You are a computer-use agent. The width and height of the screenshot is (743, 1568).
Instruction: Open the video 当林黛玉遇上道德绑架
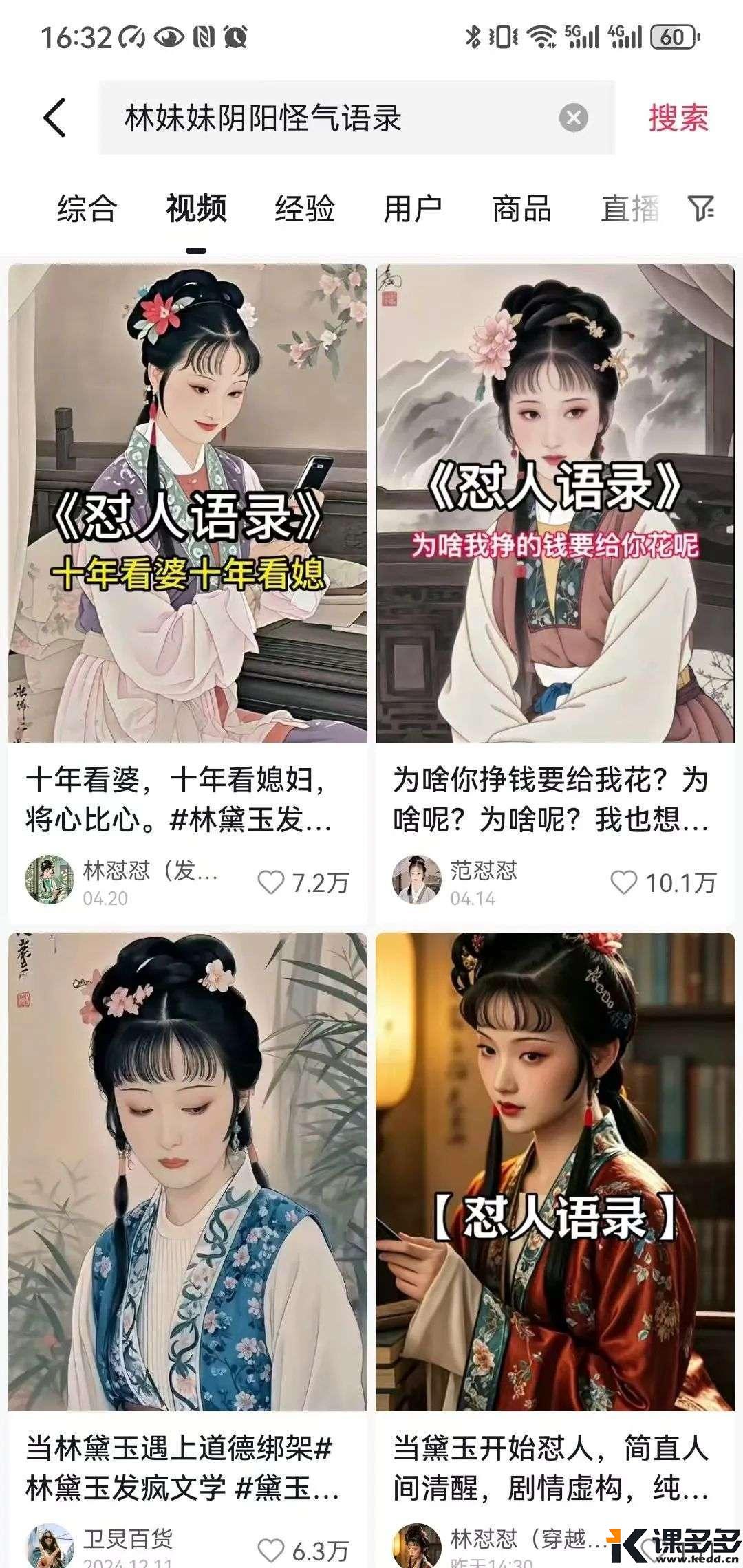point(187,1170)
